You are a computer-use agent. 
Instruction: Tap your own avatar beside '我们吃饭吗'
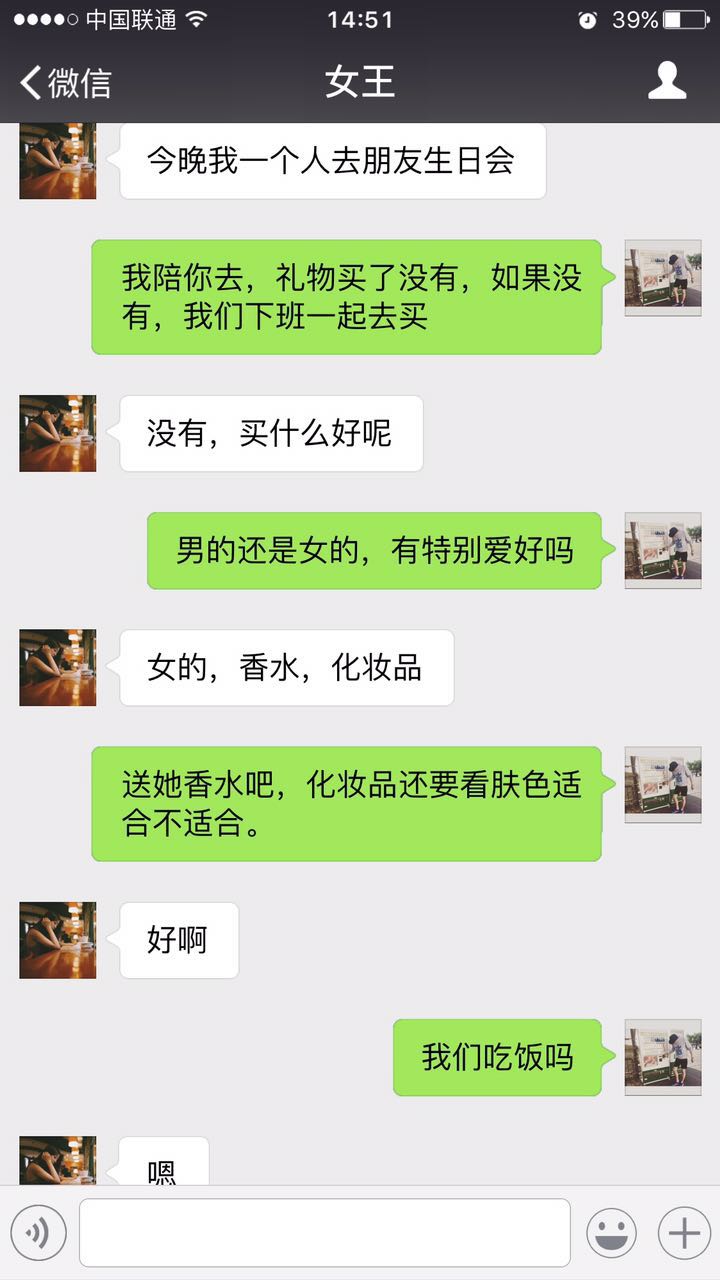coord(662,1057)
